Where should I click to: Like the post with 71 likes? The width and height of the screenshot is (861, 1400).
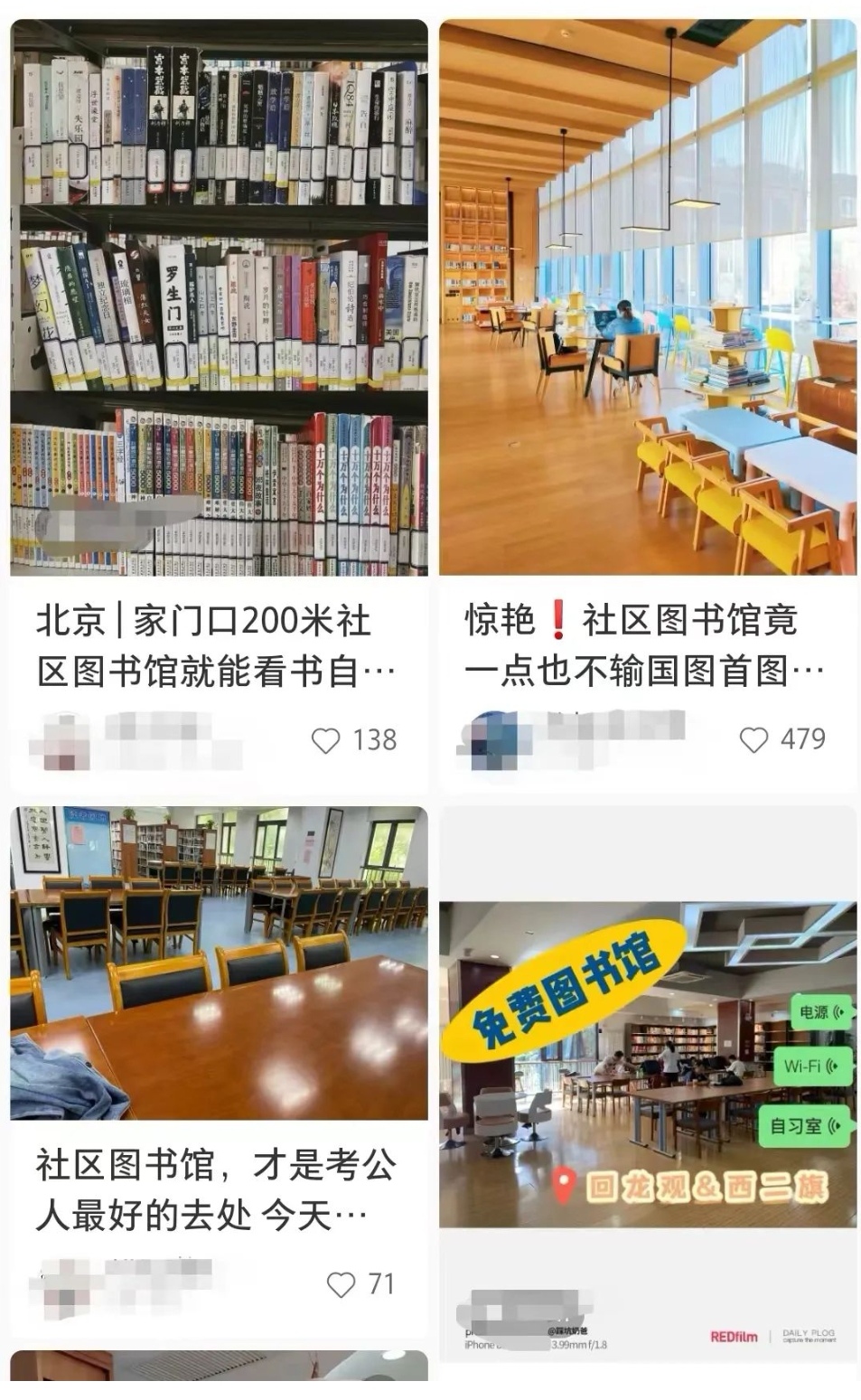point(341,1284)
